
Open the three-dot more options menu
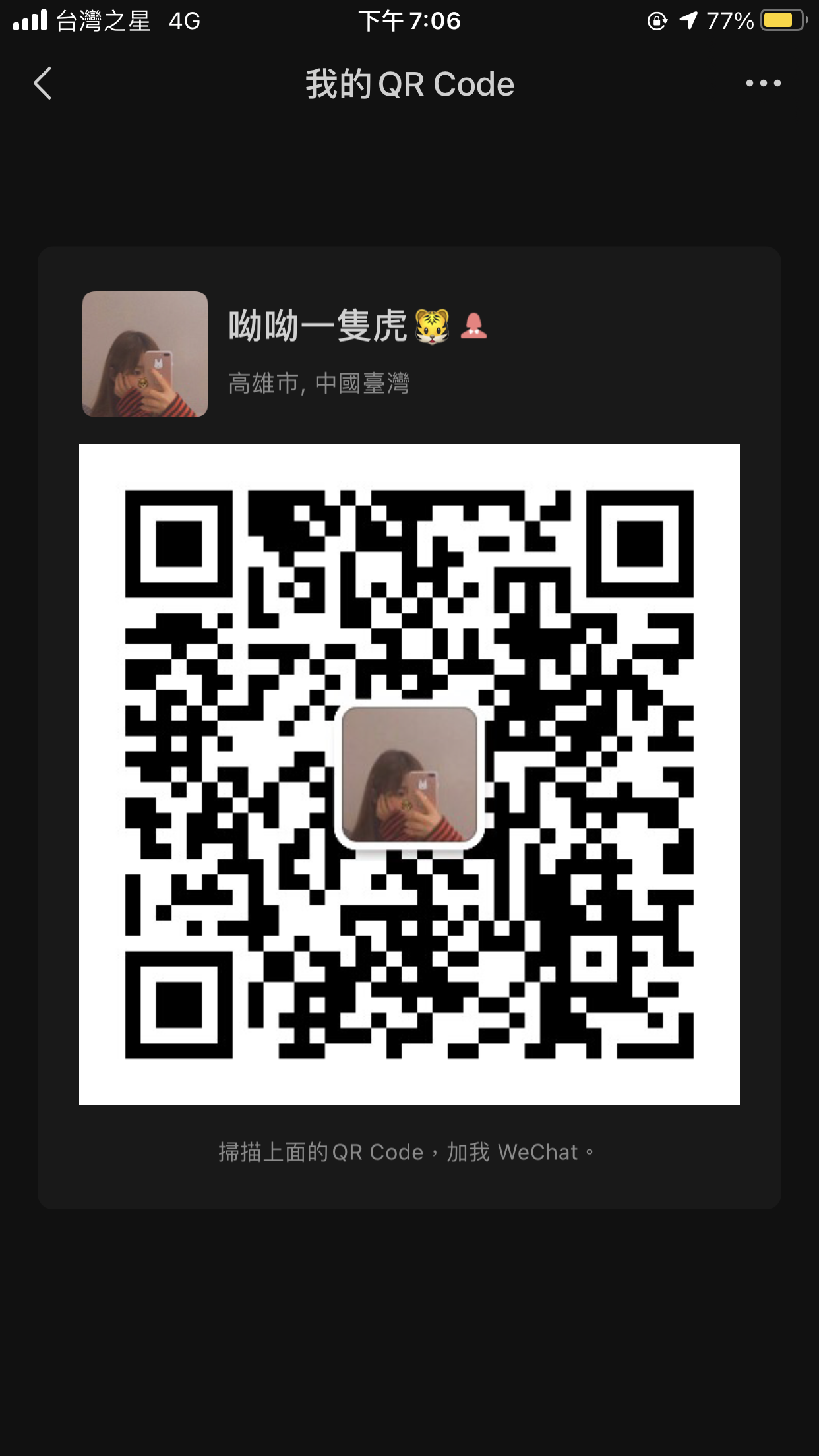tap(763, 84)
